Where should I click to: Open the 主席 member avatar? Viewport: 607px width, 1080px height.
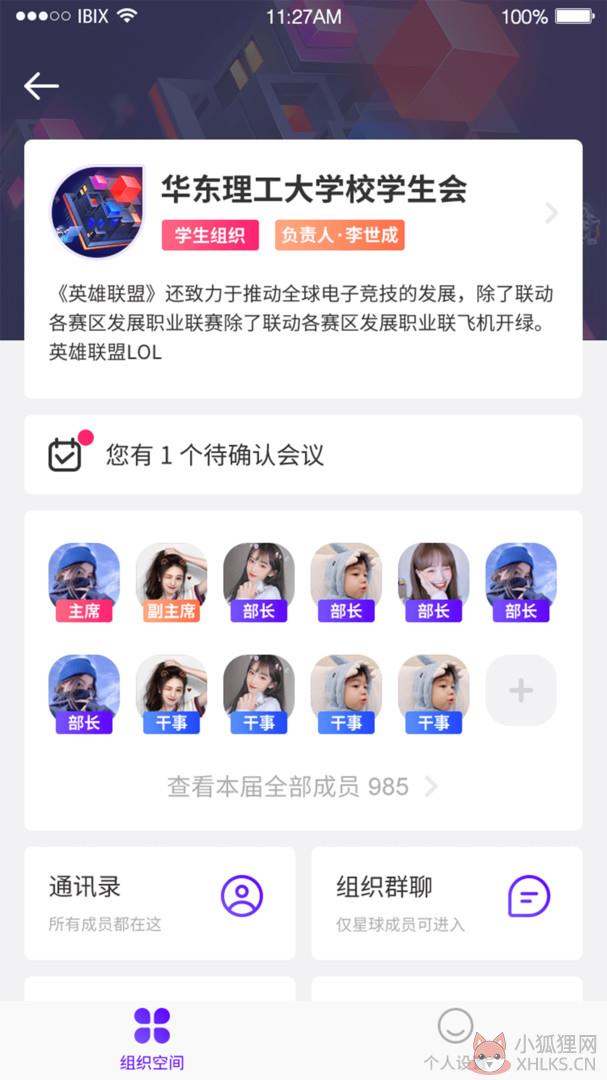pyautogui.click(x=84, y=582)
